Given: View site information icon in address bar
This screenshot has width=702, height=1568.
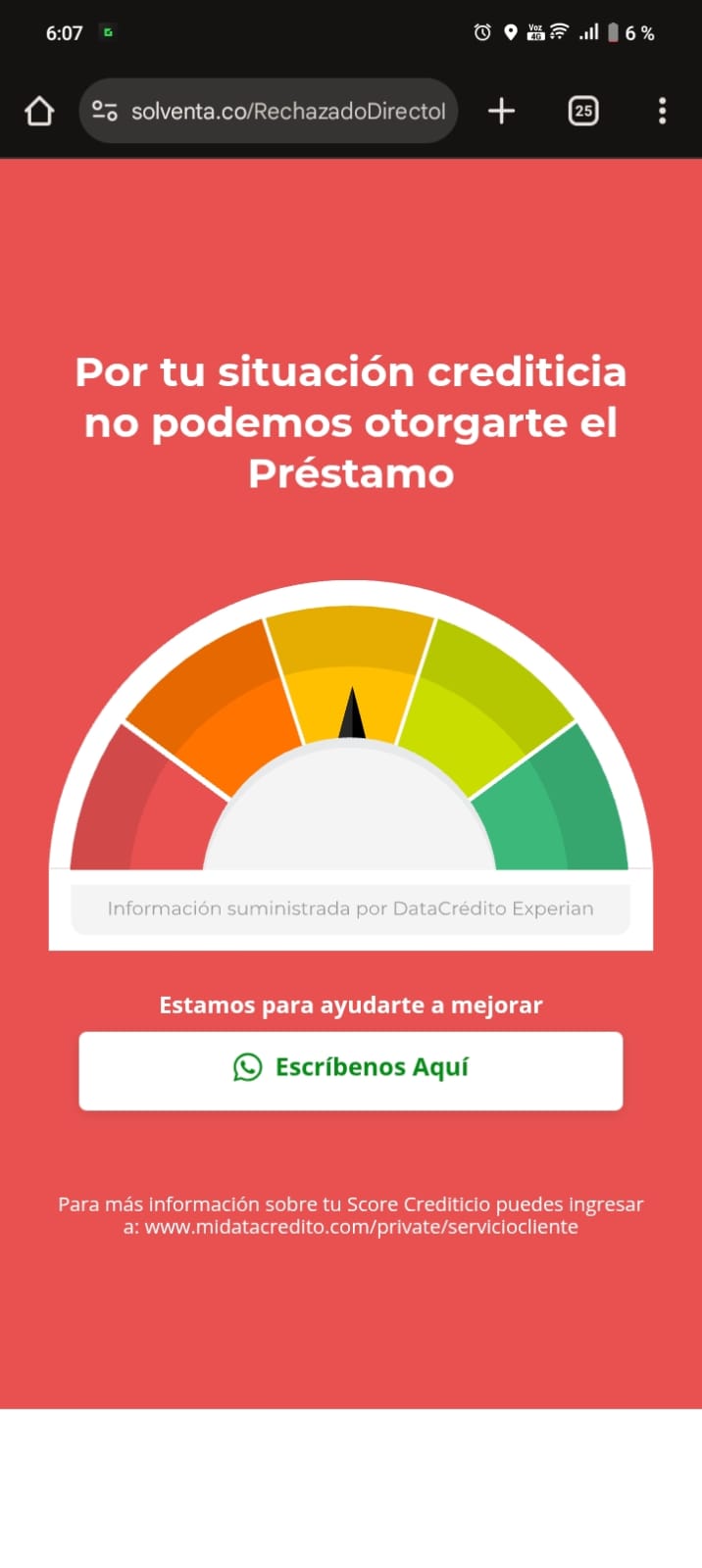Looking at the screenshot, I should [x=105, y=111].
